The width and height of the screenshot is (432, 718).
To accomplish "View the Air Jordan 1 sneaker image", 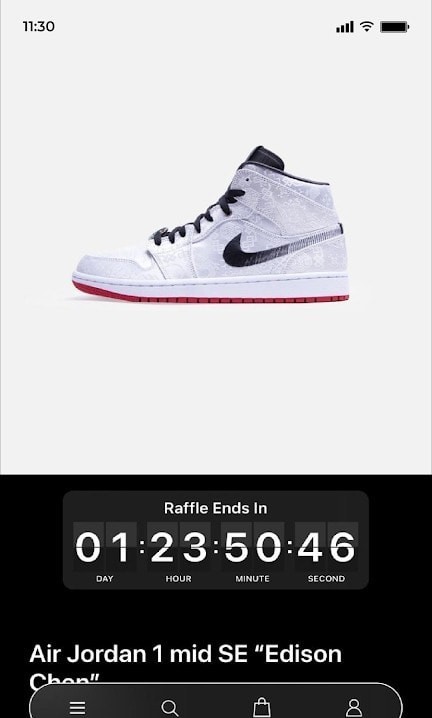I will 211,225.
